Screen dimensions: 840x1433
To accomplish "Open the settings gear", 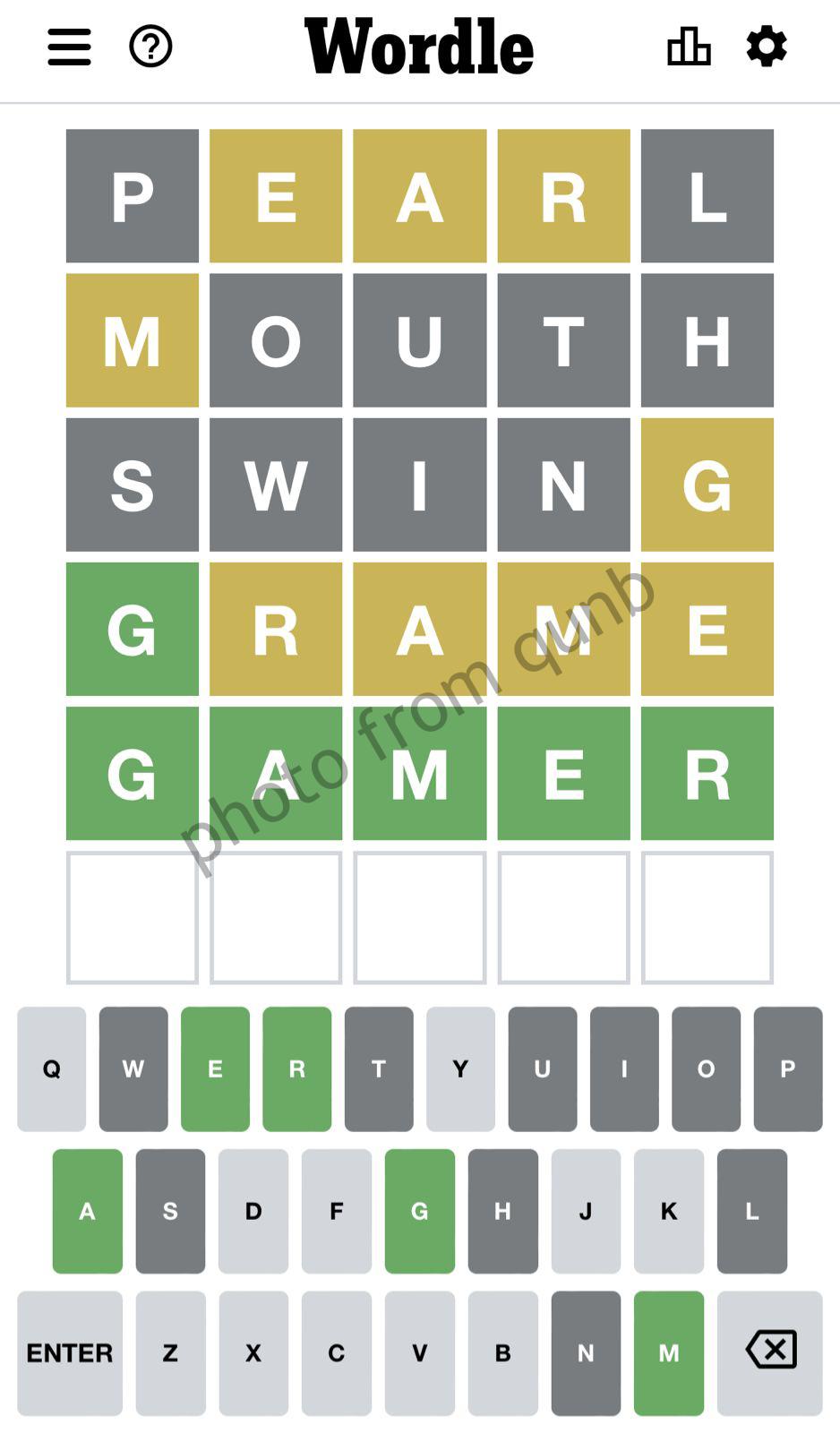I will pyautogui.click(x=767, y=47).
